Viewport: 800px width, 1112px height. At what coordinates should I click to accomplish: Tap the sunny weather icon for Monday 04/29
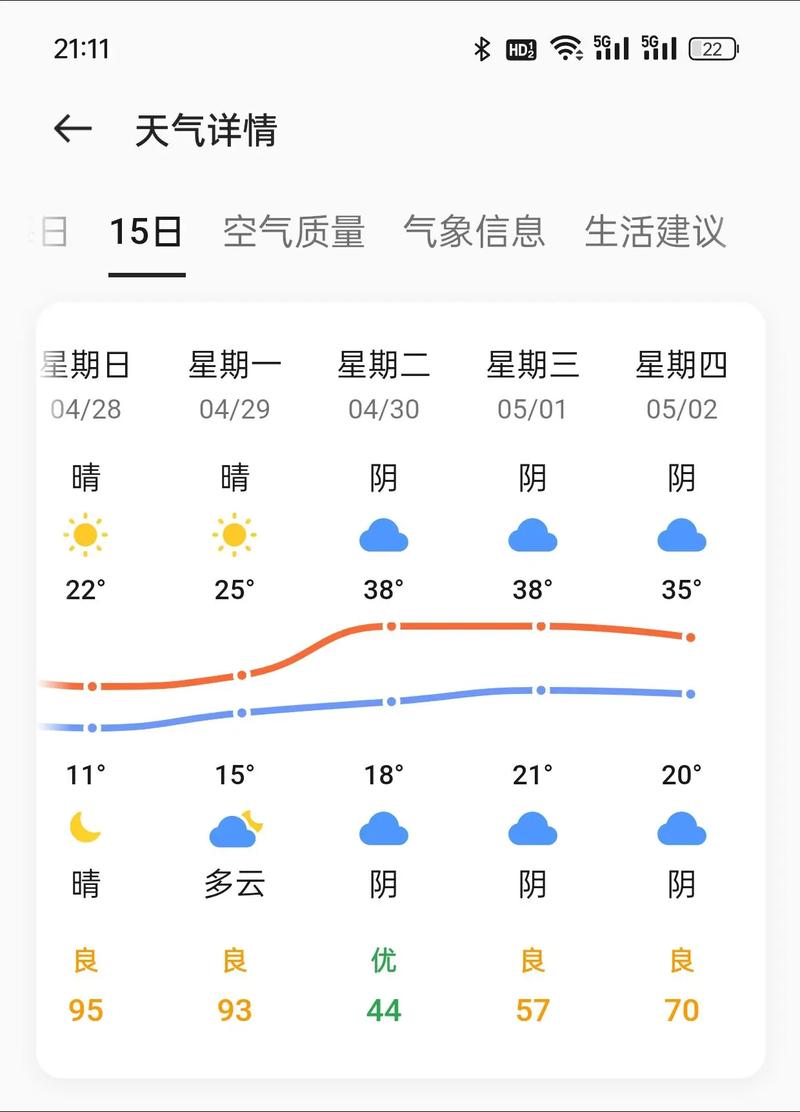point(234,535)
